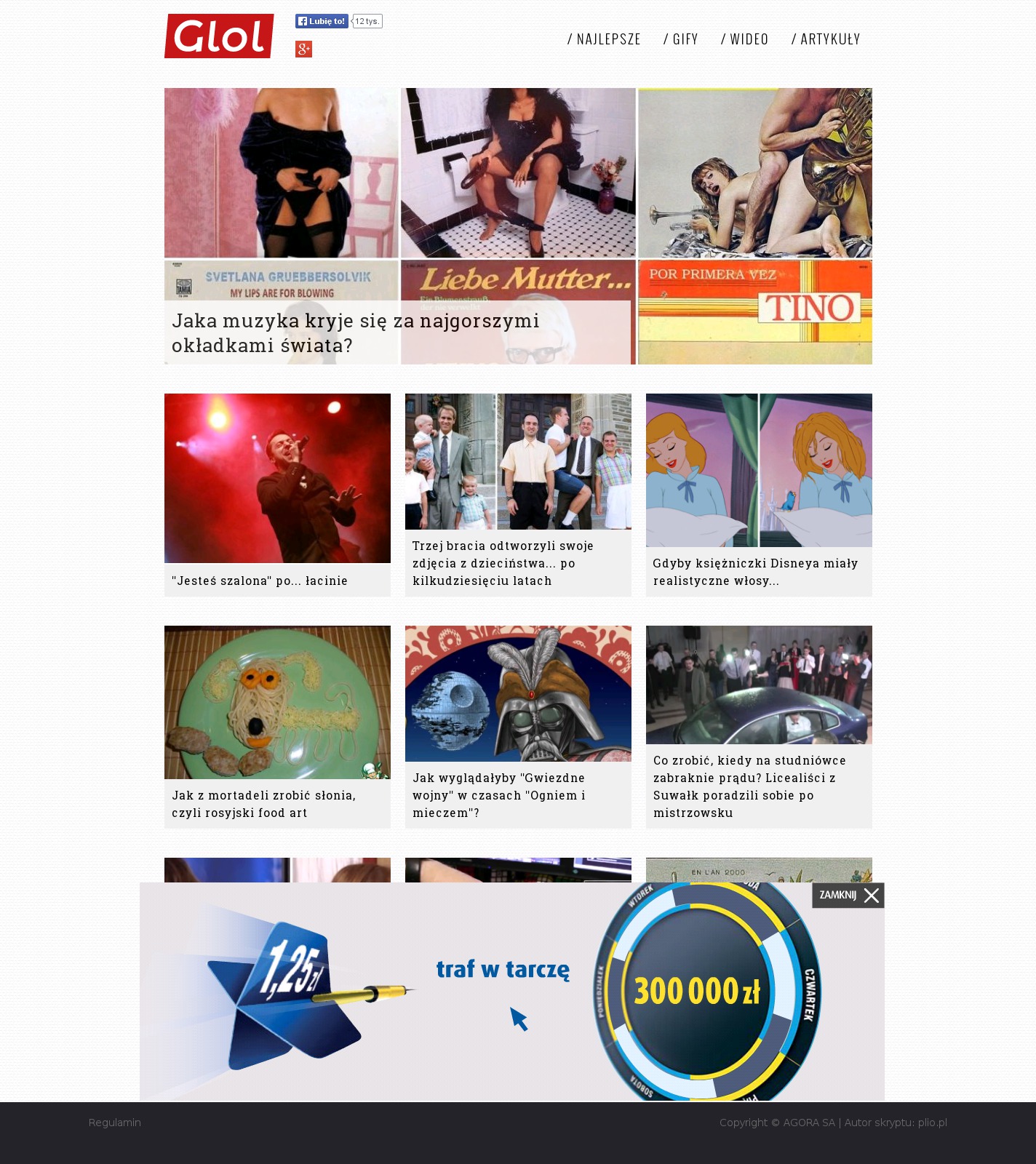Open the Glol homepage logo
The width and height of the screenshot is (1036, 1164).
click(x=219, y=36)
